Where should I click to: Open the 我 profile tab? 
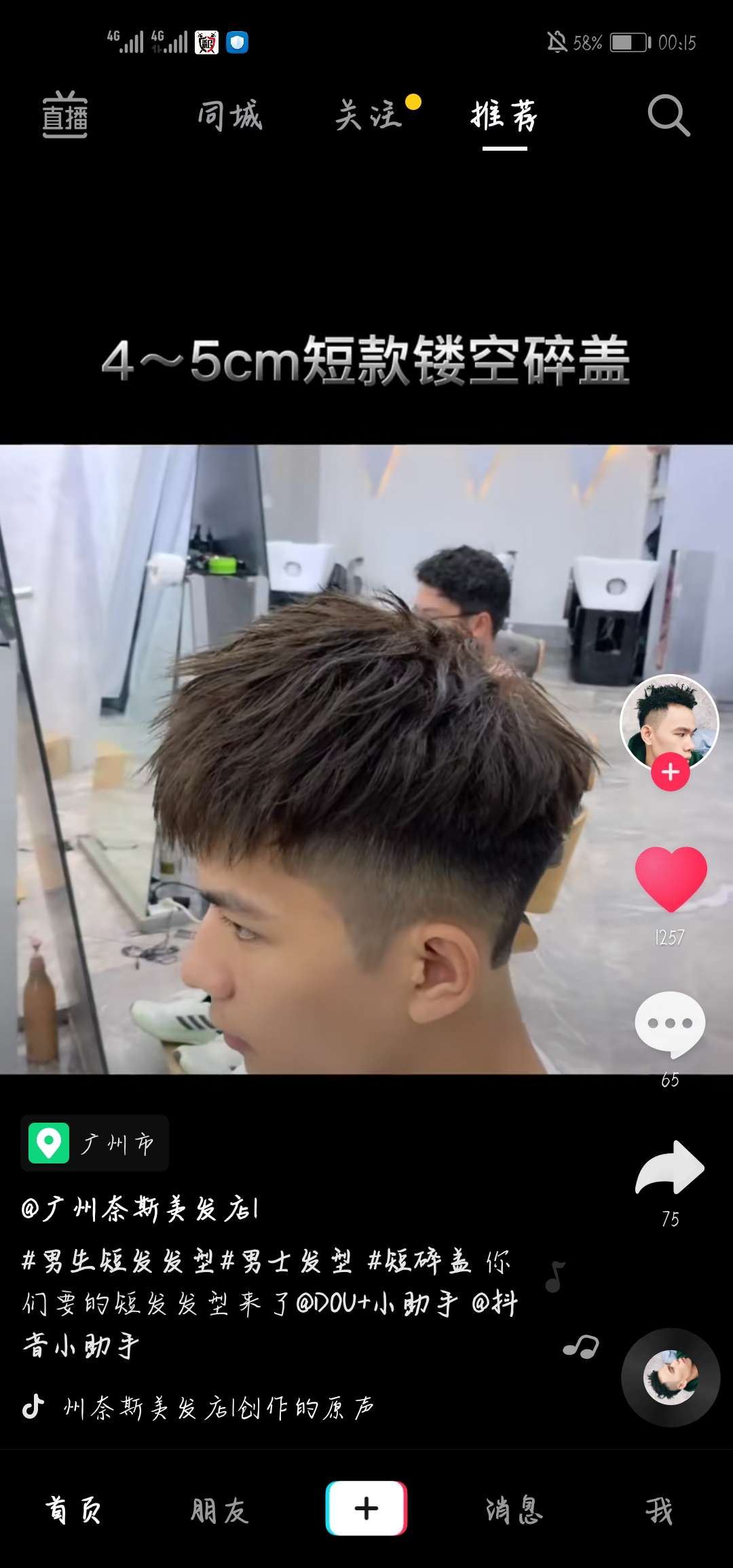(659, 1510)
